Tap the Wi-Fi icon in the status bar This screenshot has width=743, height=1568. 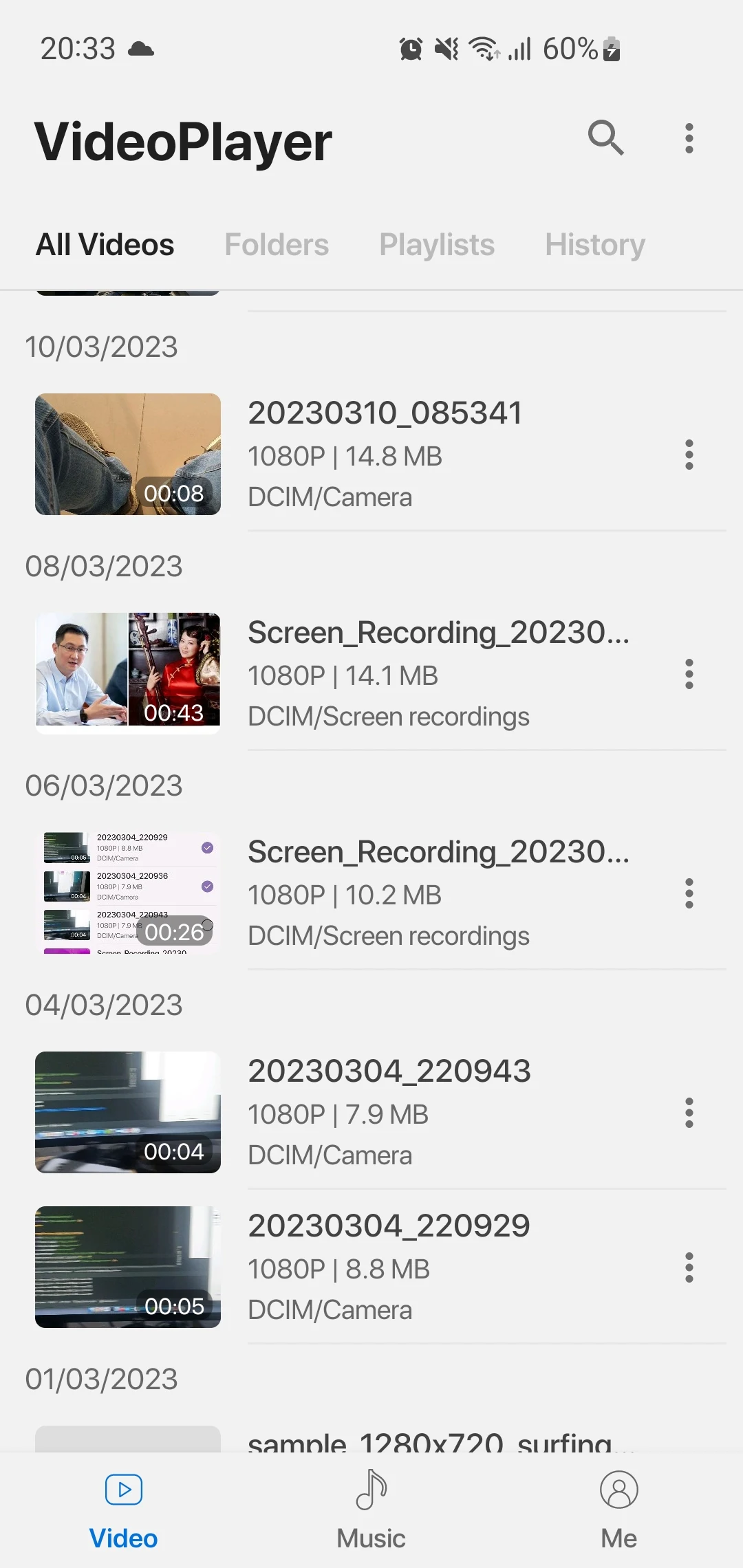coord(482,47)
